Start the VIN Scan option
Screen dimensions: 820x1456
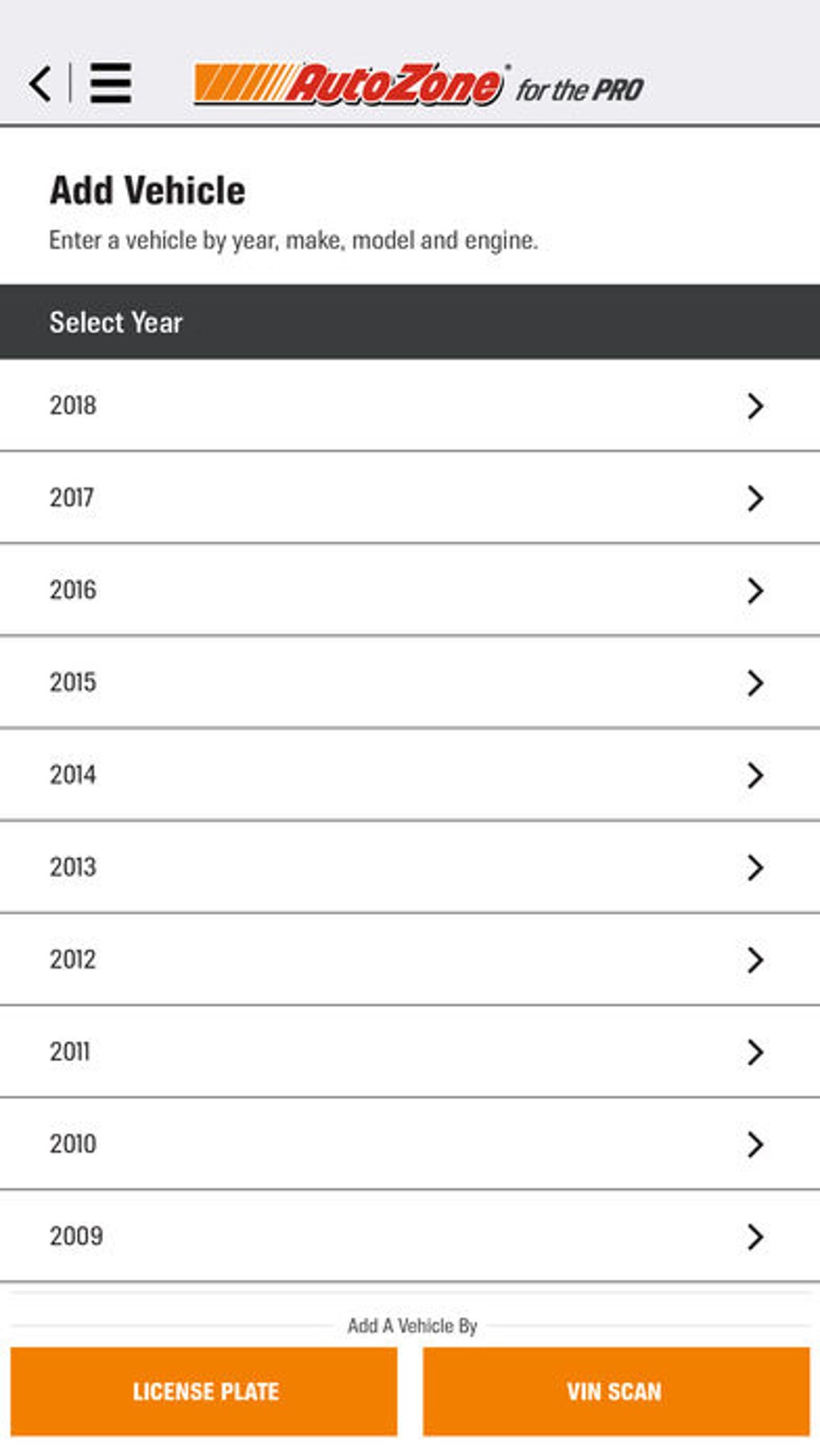click(616, 1392)
